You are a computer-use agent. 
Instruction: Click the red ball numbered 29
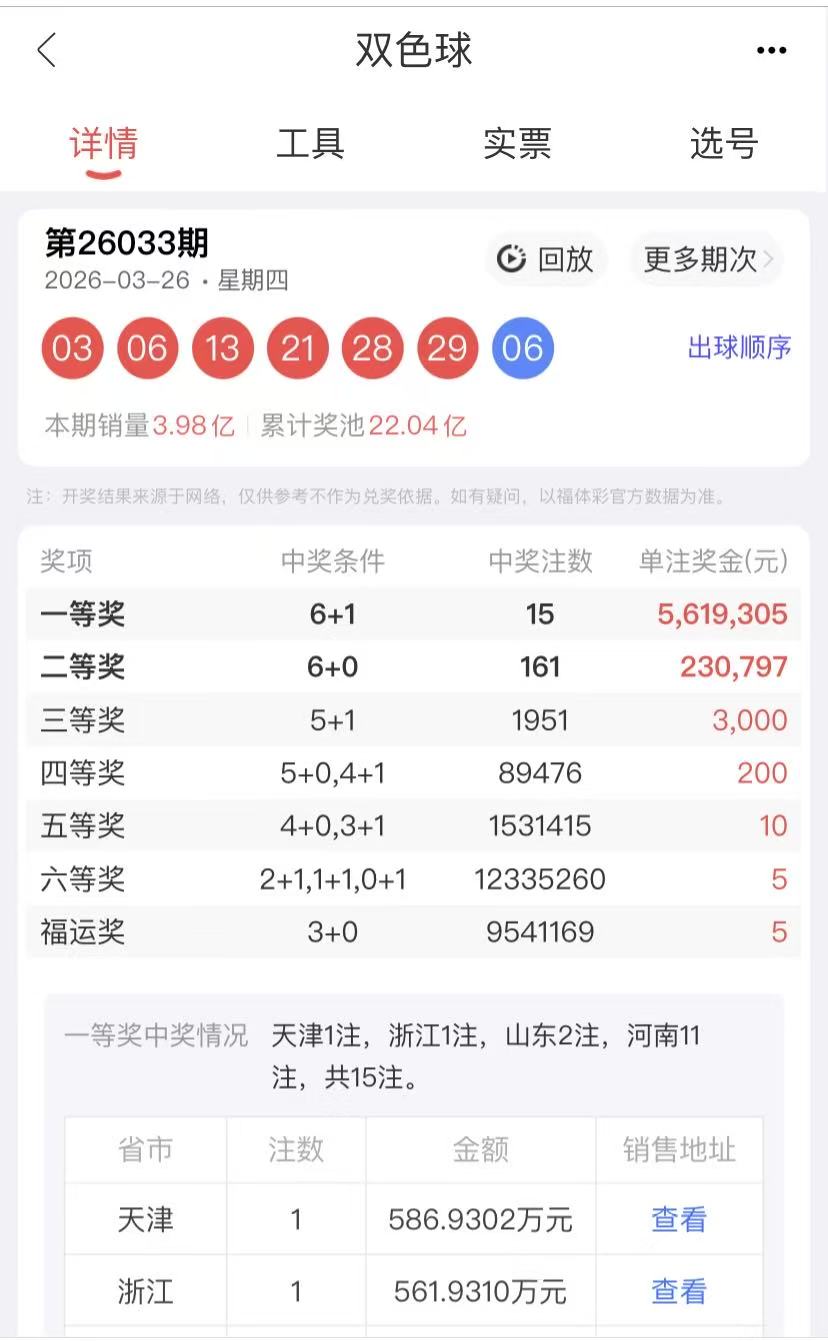point(447,347)
